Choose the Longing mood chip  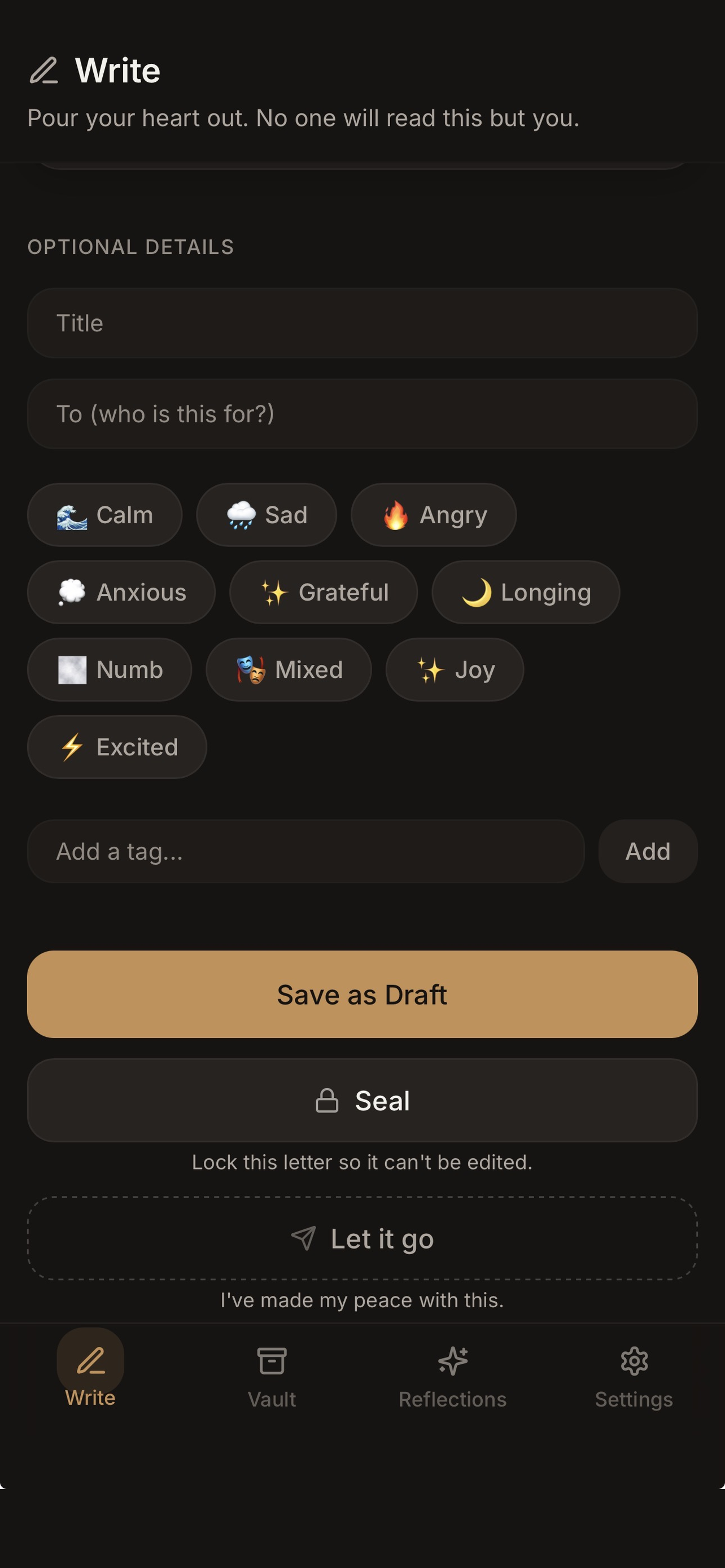pyautogui.click(x=526, y=592)
